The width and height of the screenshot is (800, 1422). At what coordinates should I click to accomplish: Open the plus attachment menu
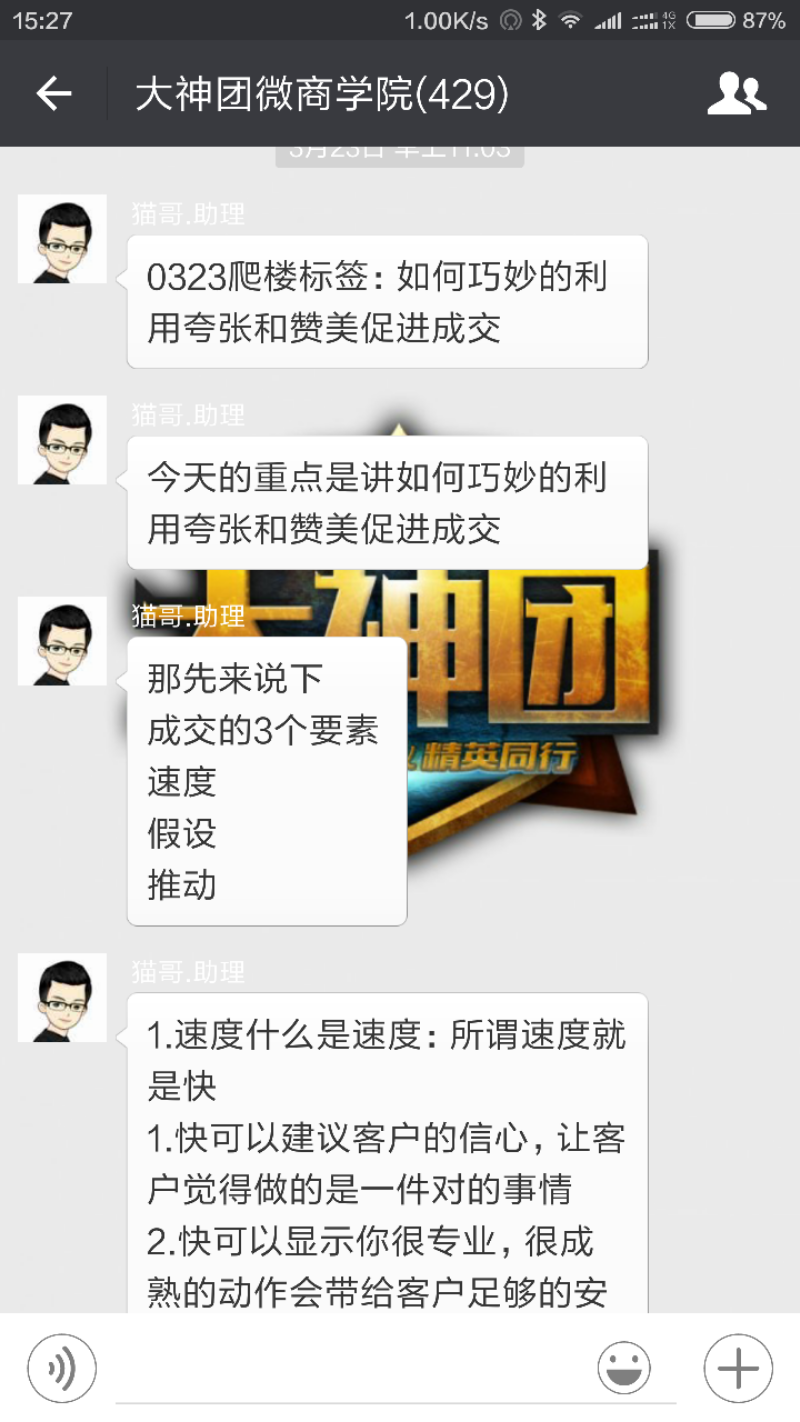tap(738, 1368)
